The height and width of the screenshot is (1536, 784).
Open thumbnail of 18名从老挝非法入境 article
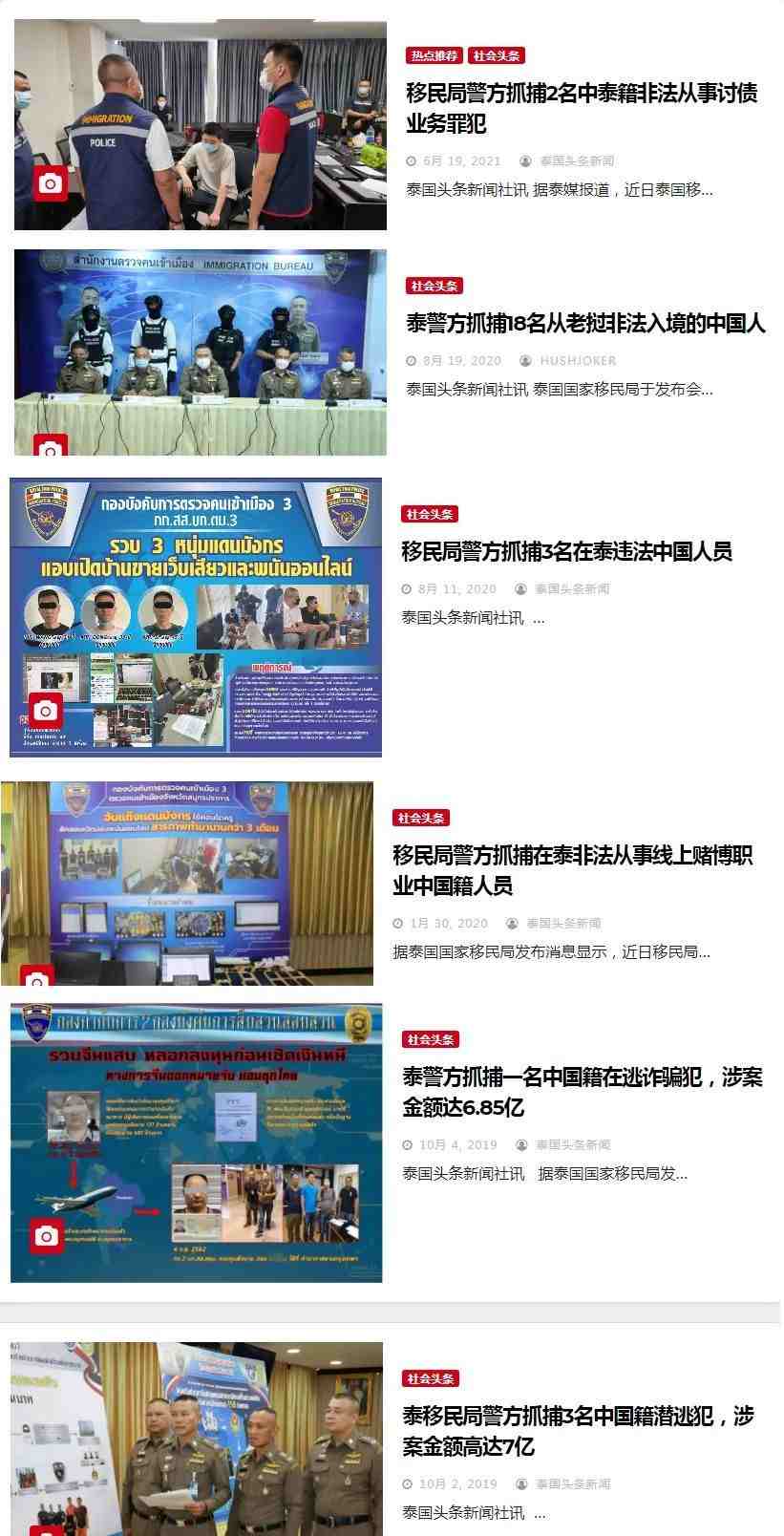click(x=201, y=352)
